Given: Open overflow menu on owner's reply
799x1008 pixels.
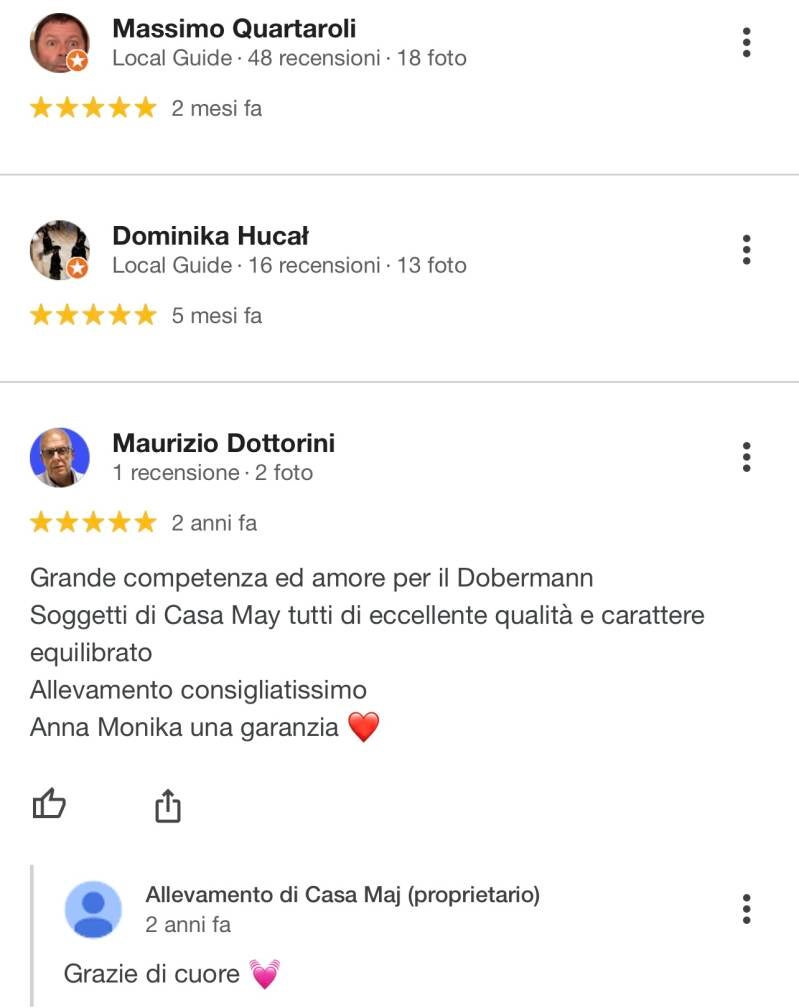Looking at the screenshot, I should pyautogui.click(x=746, y=909).
